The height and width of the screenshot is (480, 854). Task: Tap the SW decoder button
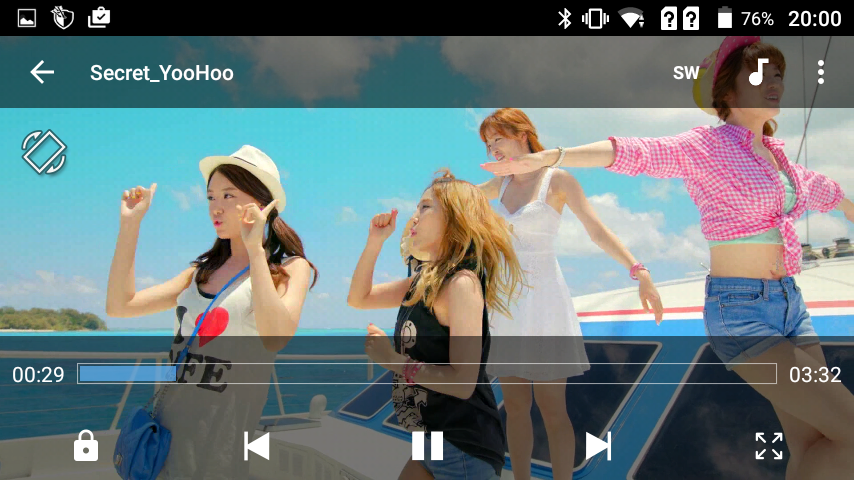pyautogui.click(x=686, y=73)
